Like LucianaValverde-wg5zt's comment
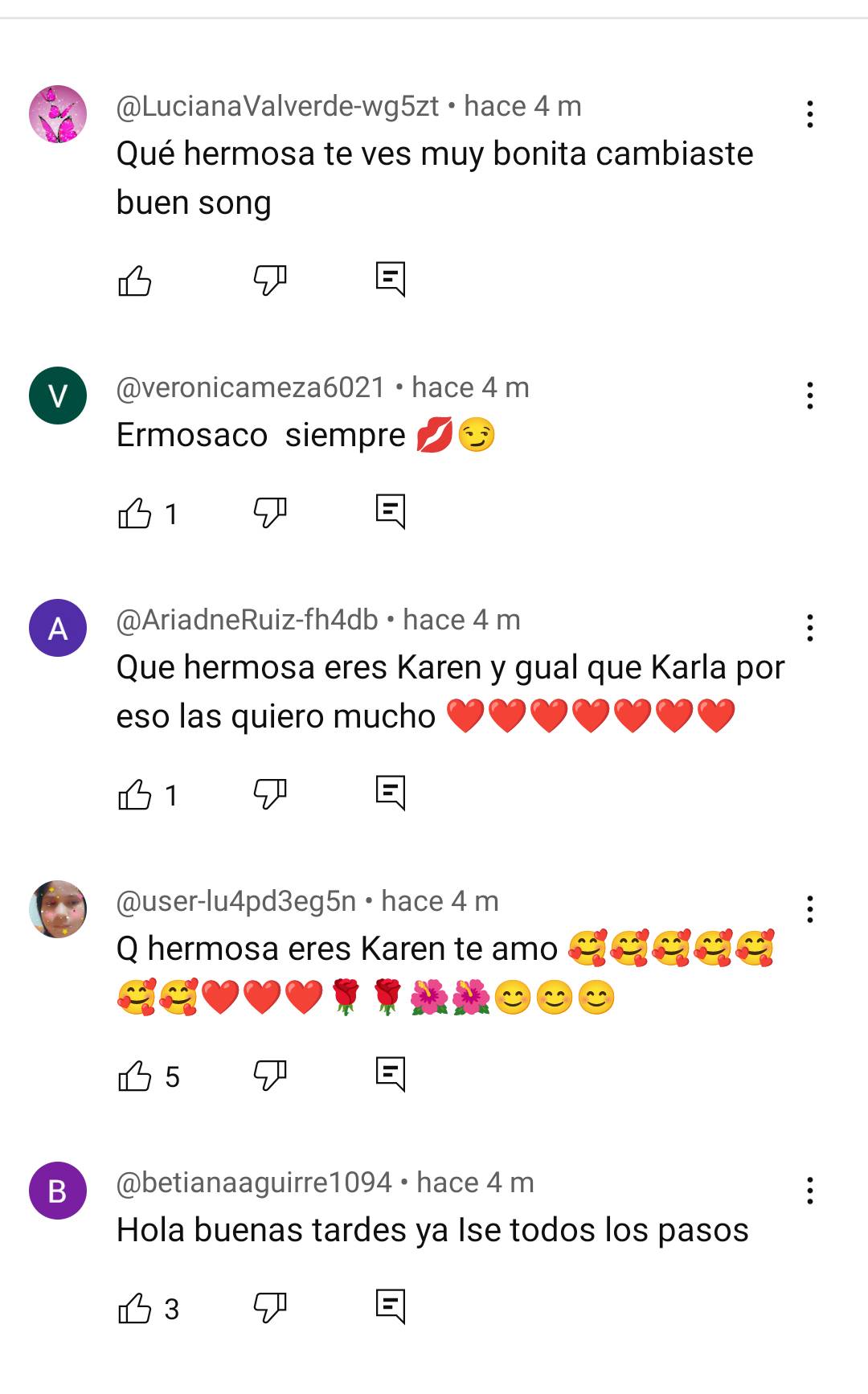 tap(135, 281)
